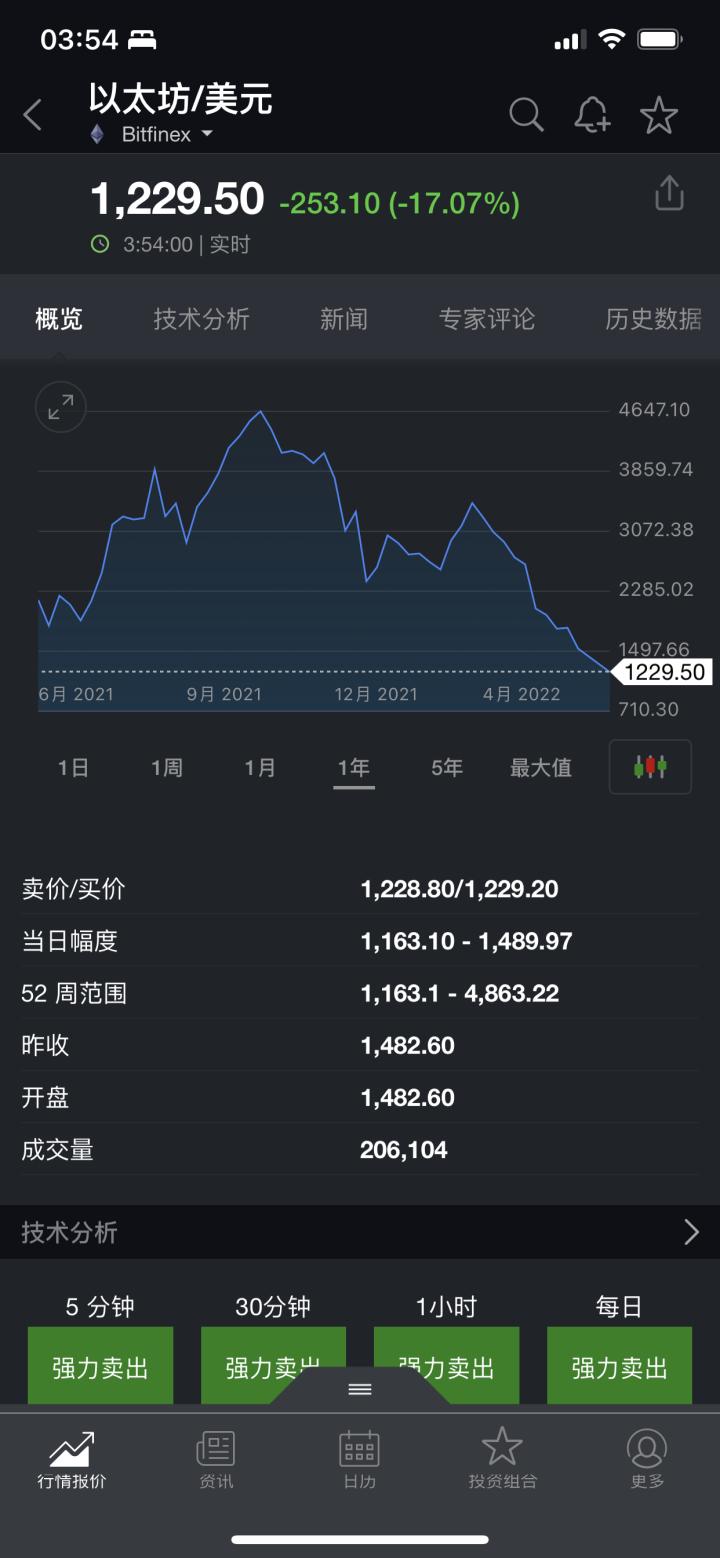Open search from the top bar

tap(527, 114)
